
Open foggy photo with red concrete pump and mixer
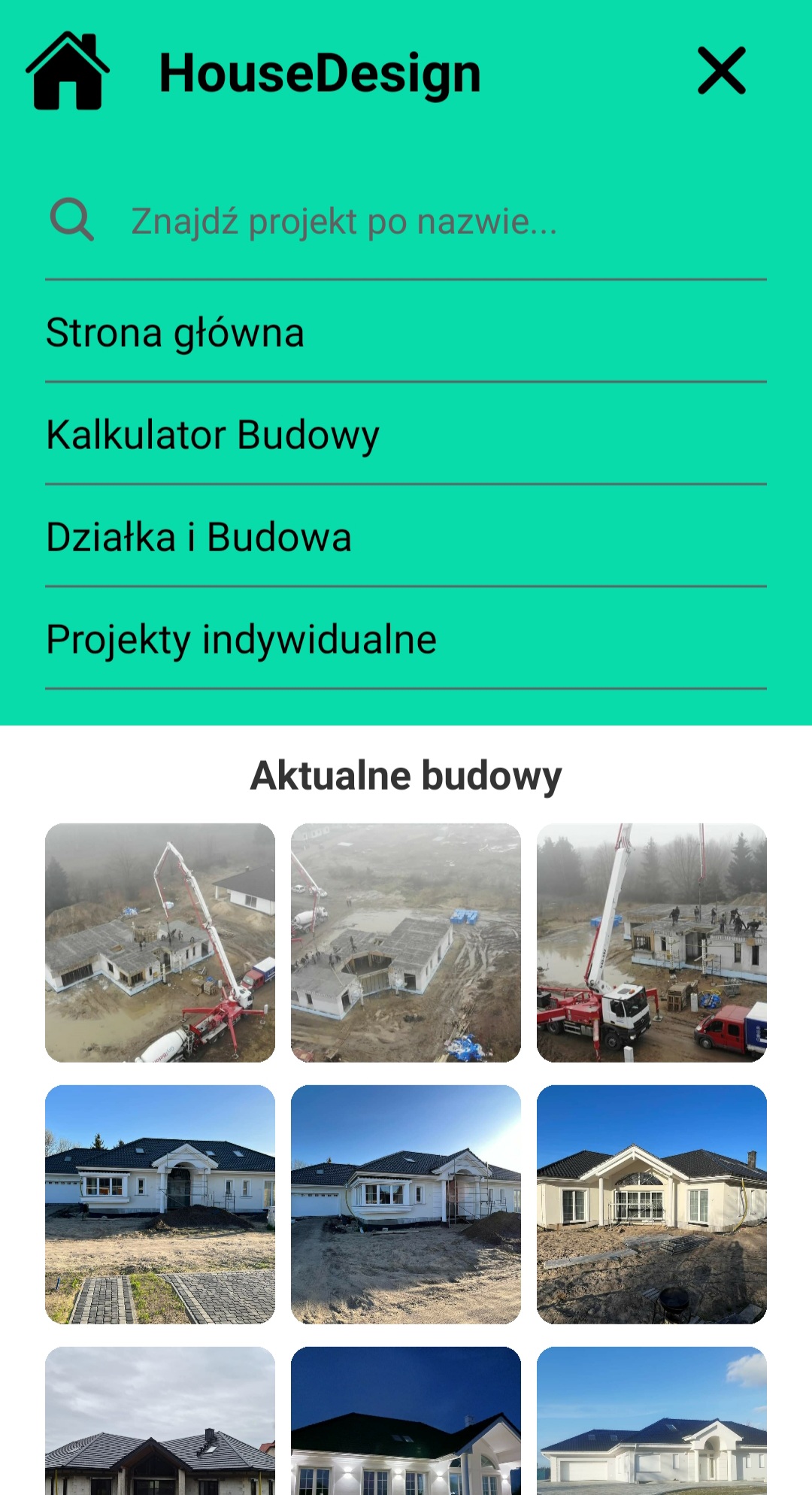(160, 942)
